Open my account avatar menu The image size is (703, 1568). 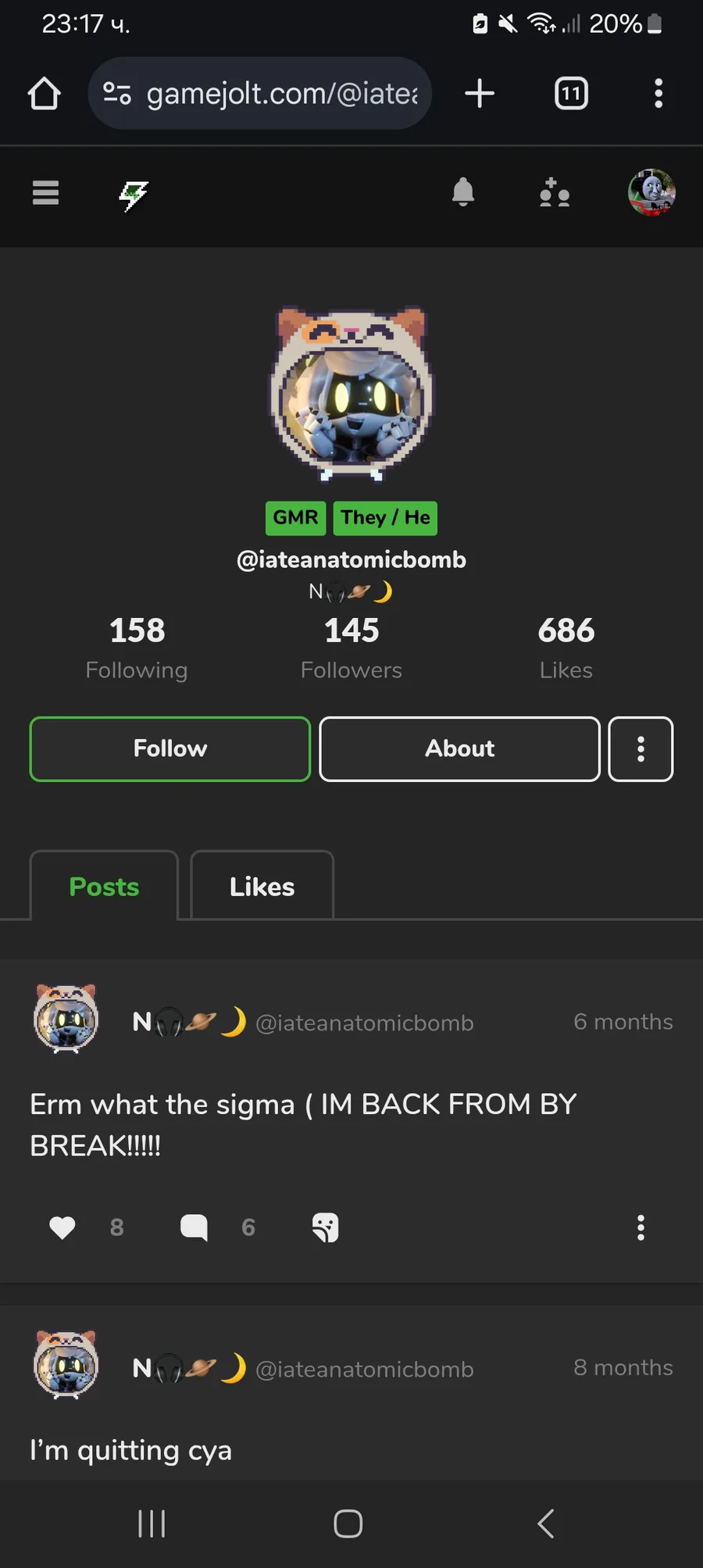(652, 192)
